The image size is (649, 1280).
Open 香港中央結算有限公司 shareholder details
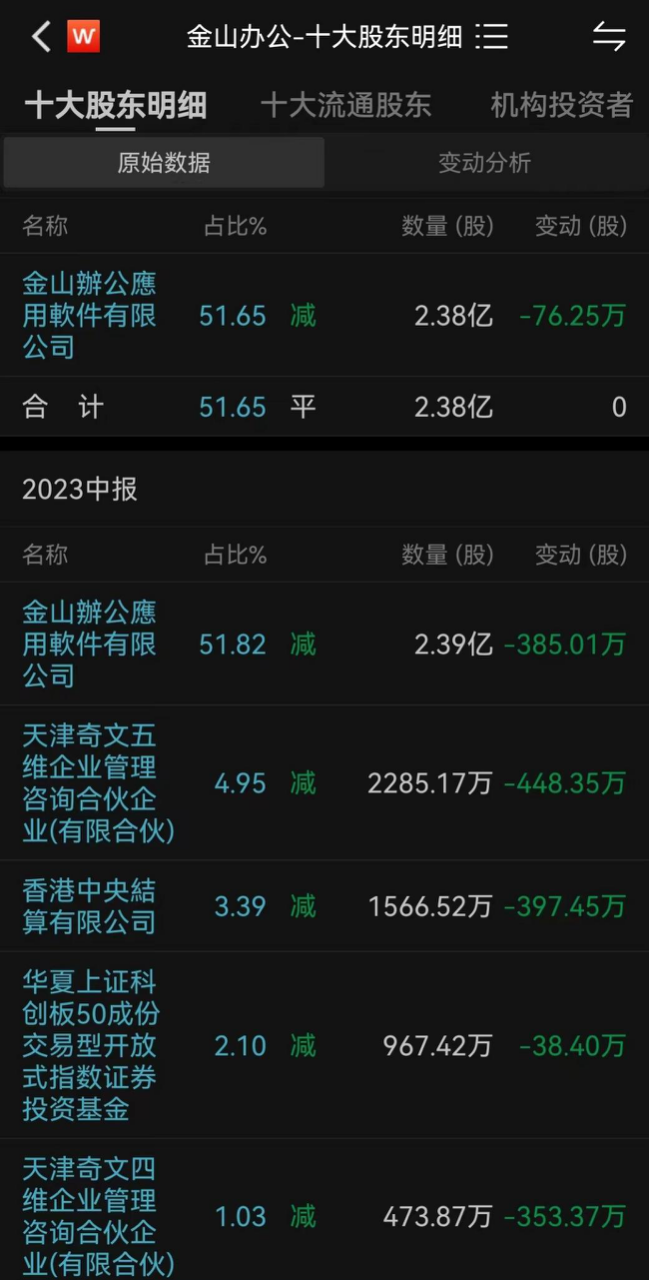pos(89,906)
